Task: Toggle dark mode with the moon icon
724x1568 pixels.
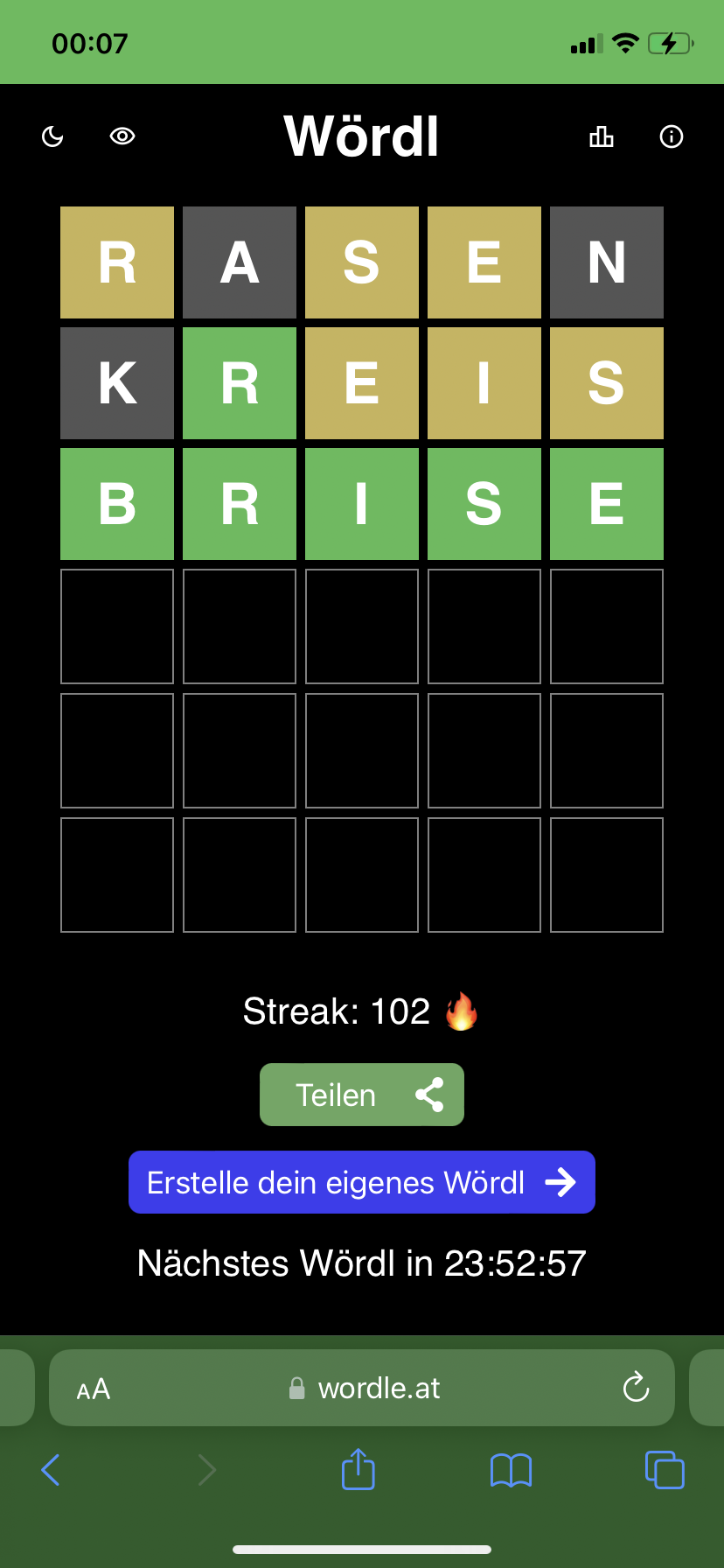Action: [53, 136]
